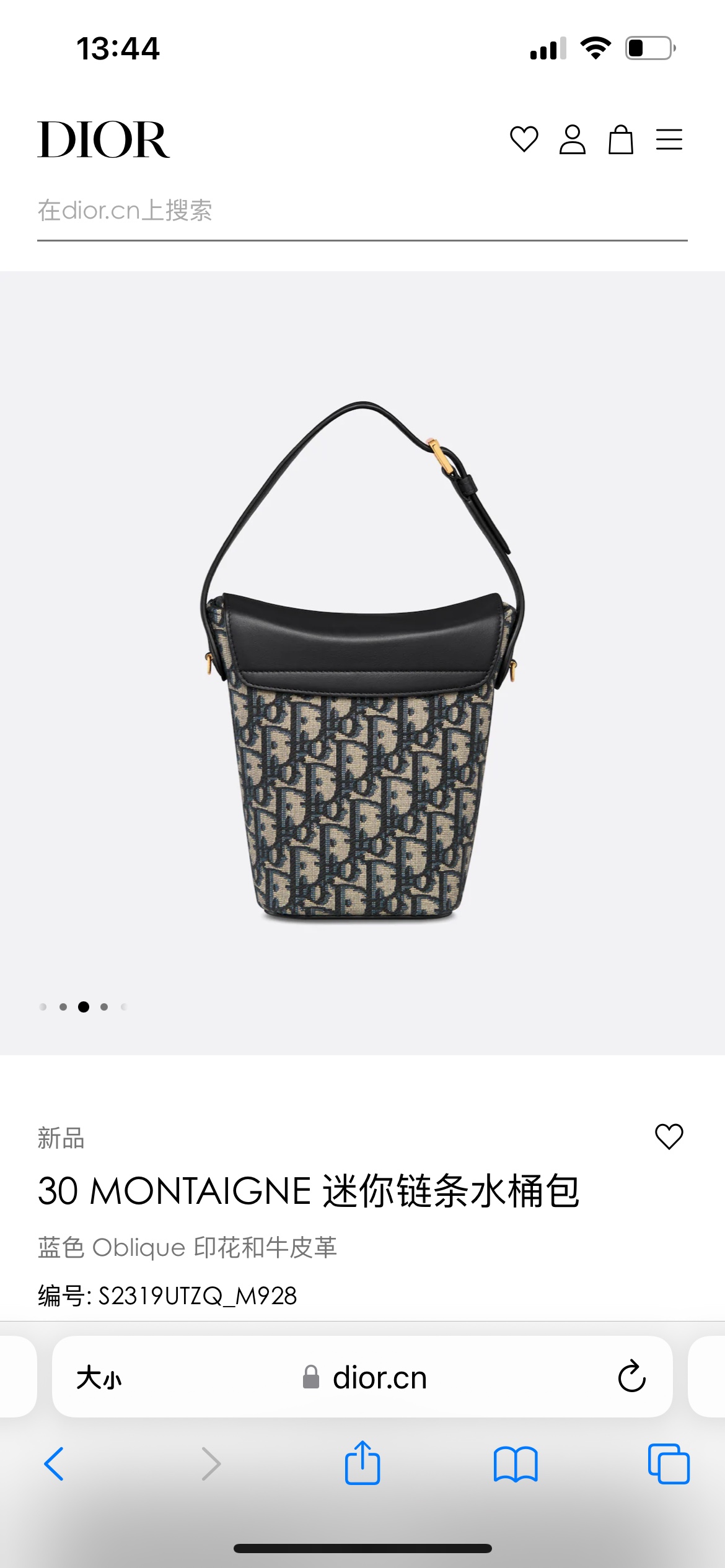Open the hamburger menu
The height and width of the screenshot is (1568, 725).
(x=669, y=139)
